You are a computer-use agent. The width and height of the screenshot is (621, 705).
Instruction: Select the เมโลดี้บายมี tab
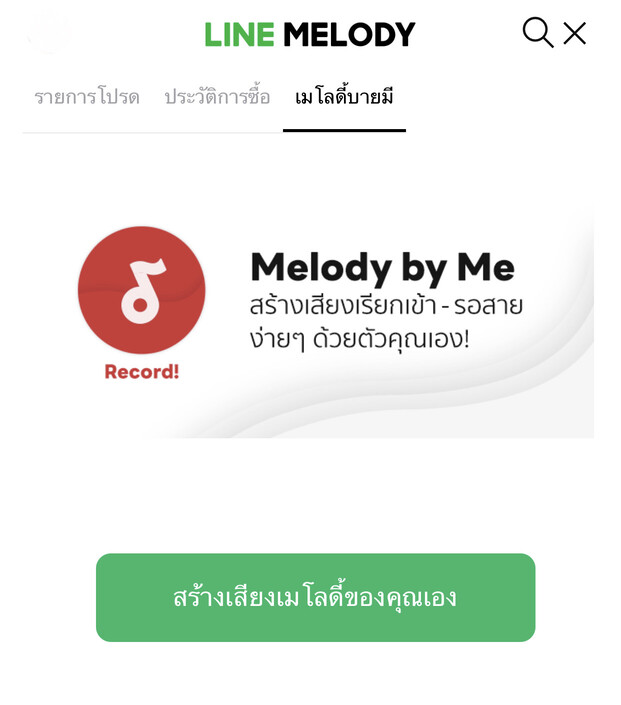coord(344,98)
